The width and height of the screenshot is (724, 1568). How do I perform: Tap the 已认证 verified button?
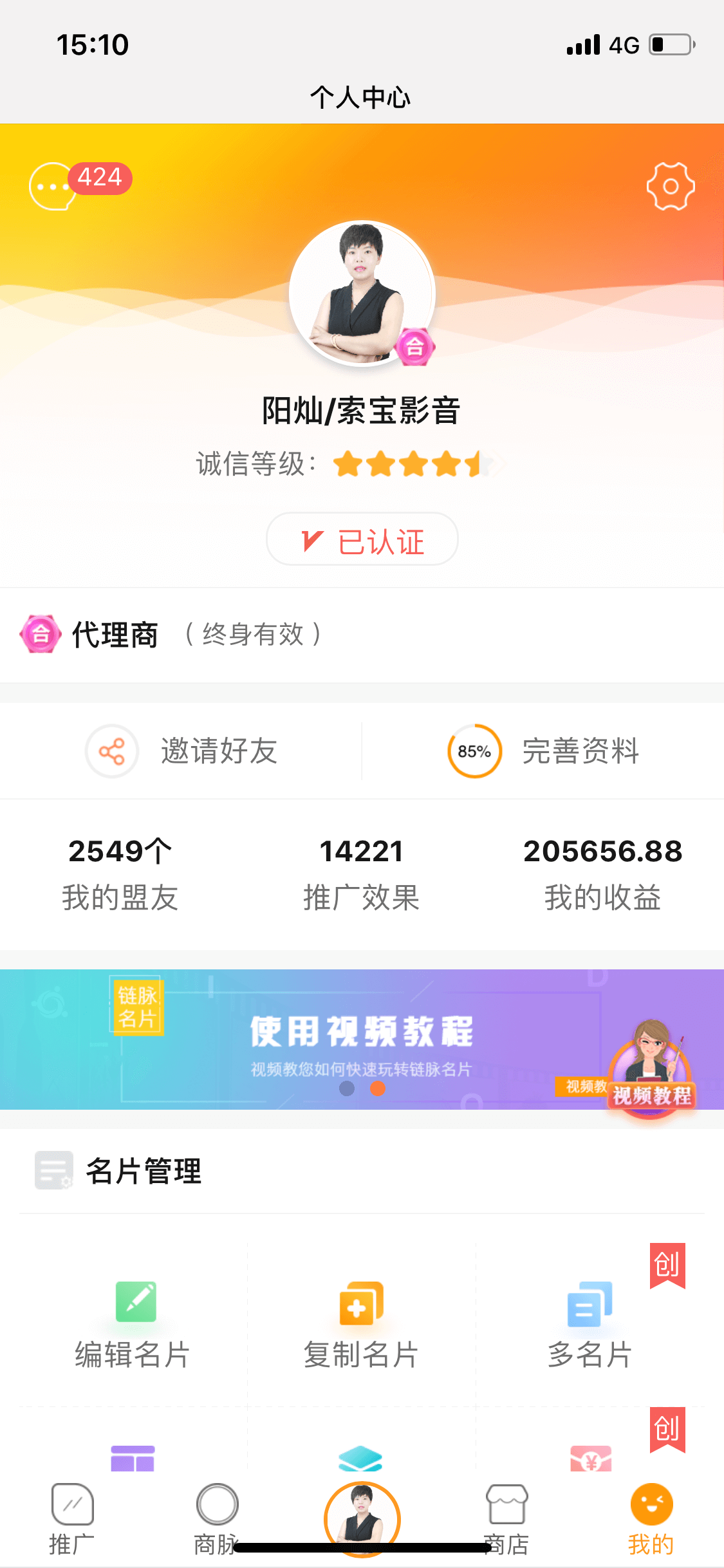(x=362, y=539)
